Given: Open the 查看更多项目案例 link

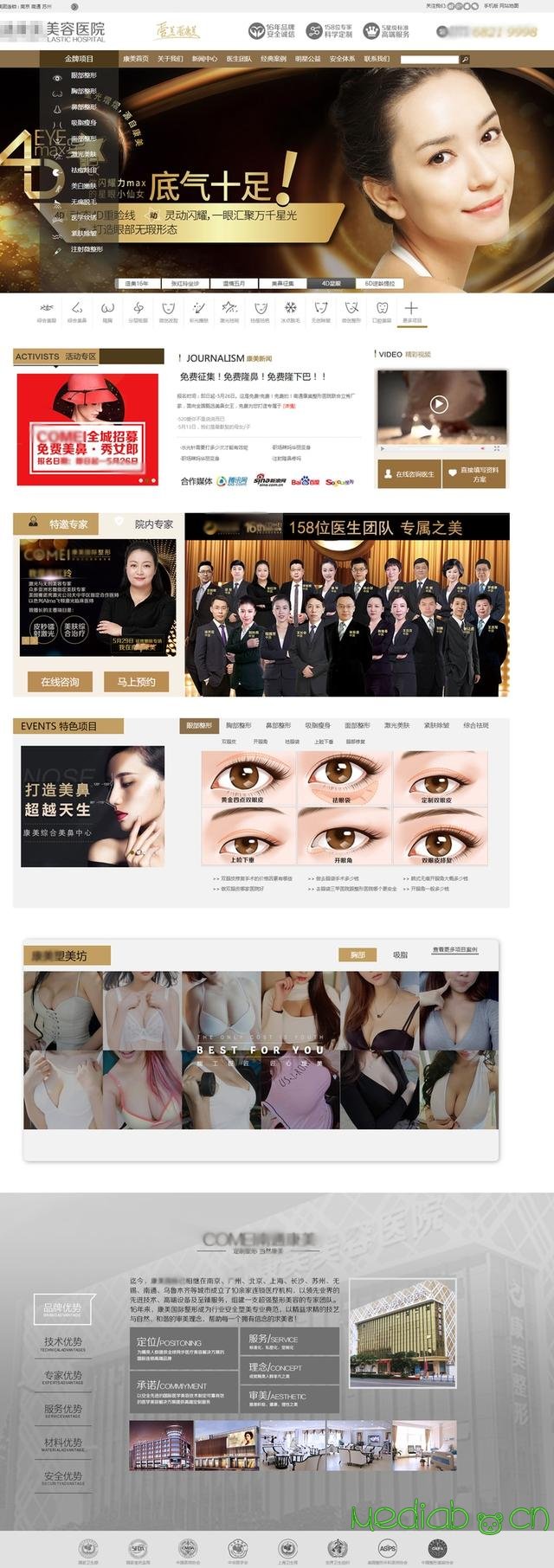Looking at the screenshot, I should coord(454,949).
